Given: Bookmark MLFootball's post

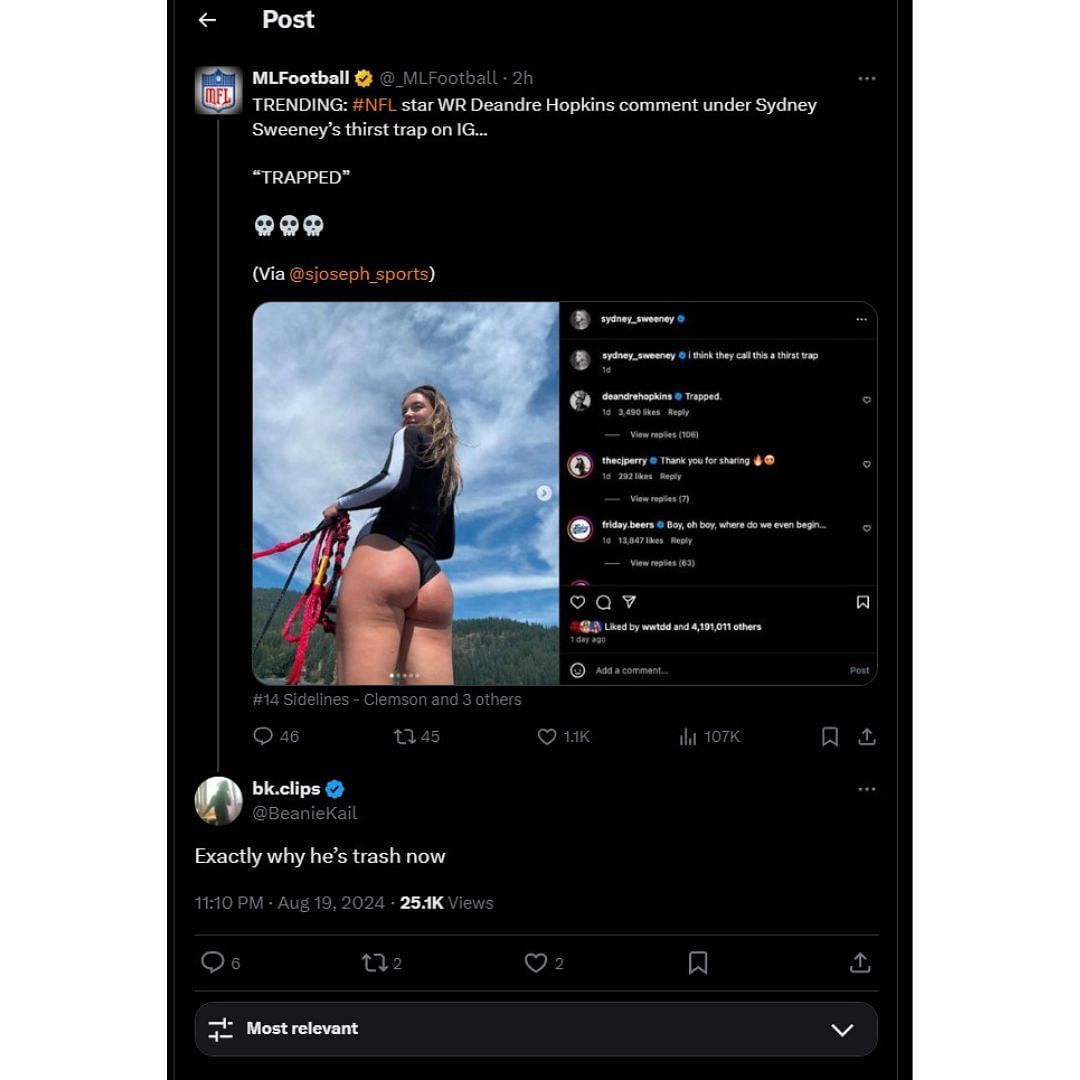Looking at the screenshot, I should click(x=829, y=736).
